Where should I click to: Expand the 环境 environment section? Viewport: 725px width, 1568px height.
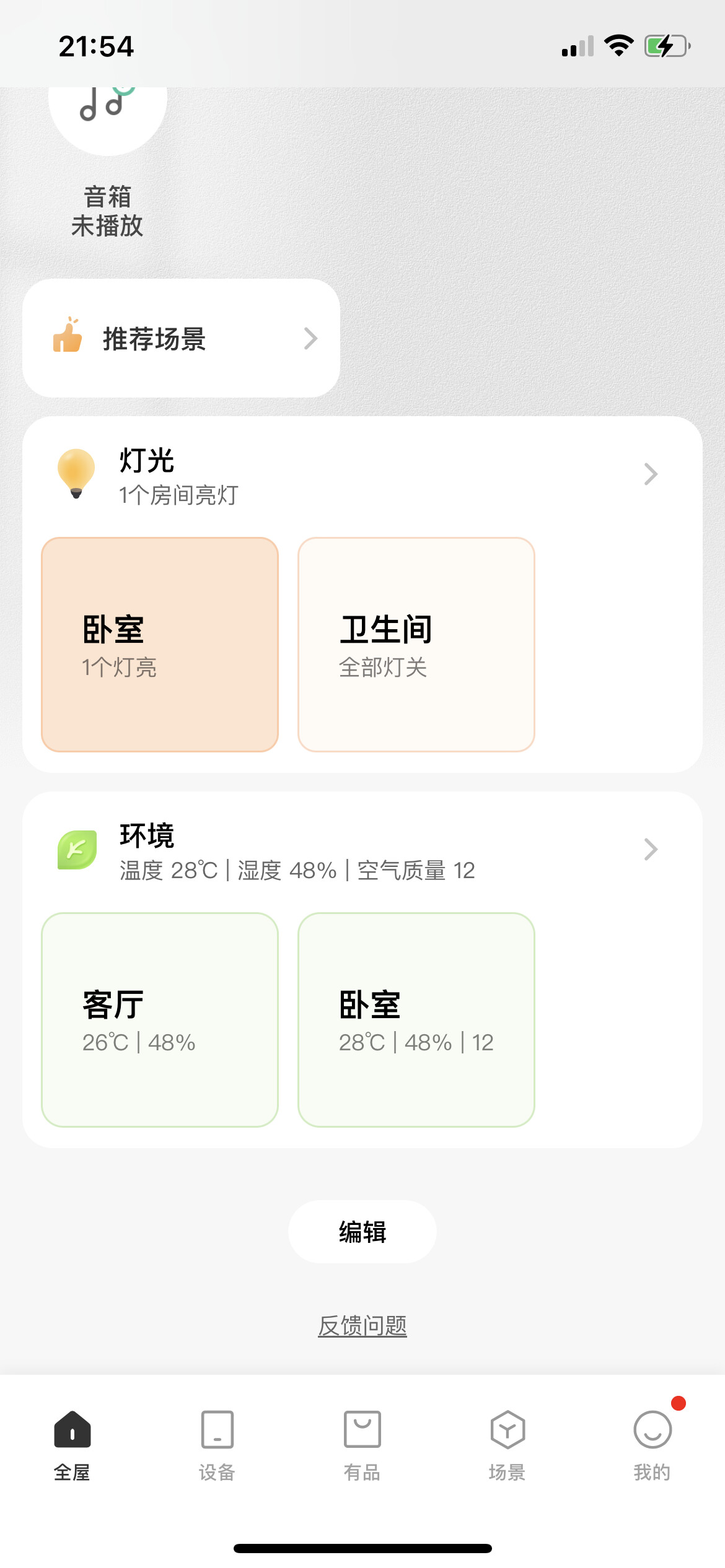pos(650,850)
